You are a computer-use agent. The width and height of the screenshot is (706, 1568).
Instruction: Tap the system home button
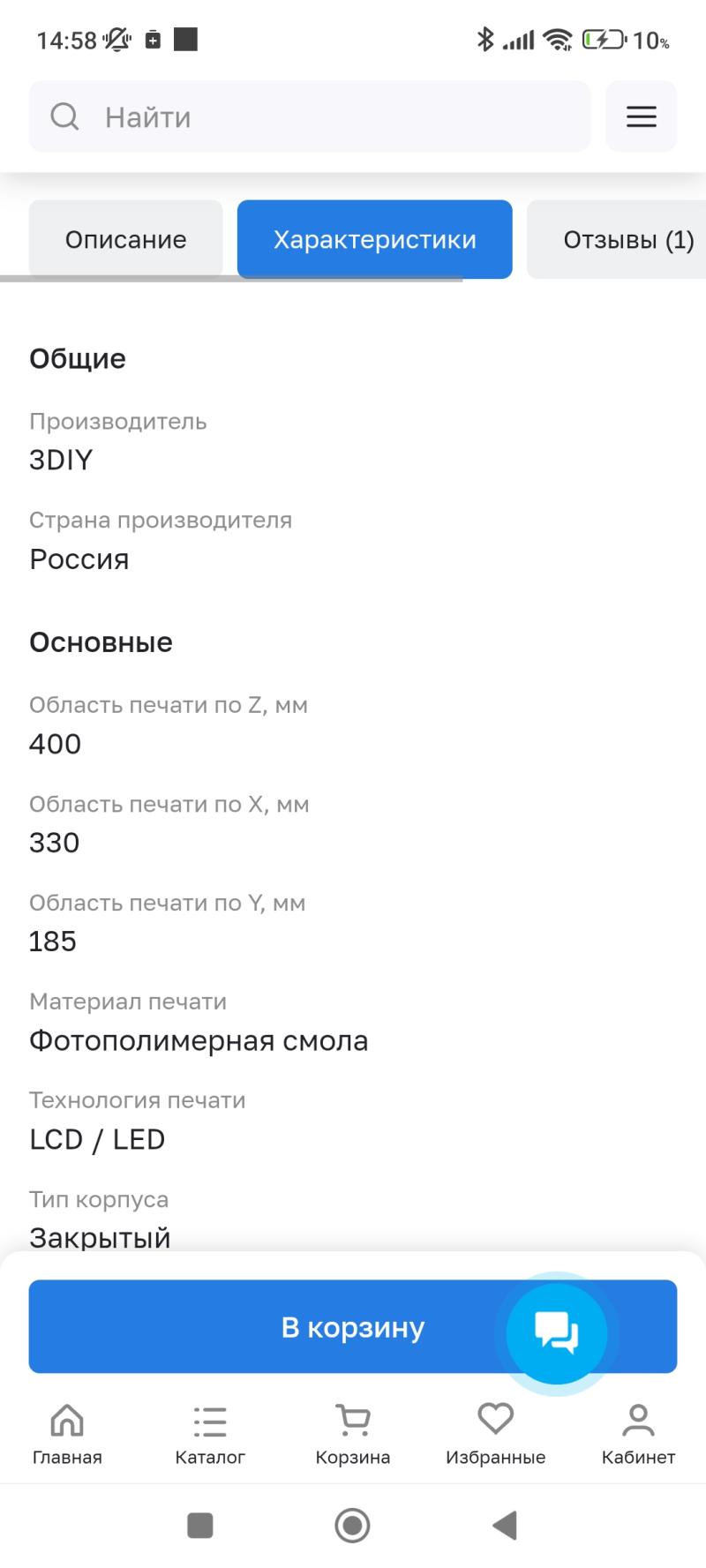[x=352, y=1525]
